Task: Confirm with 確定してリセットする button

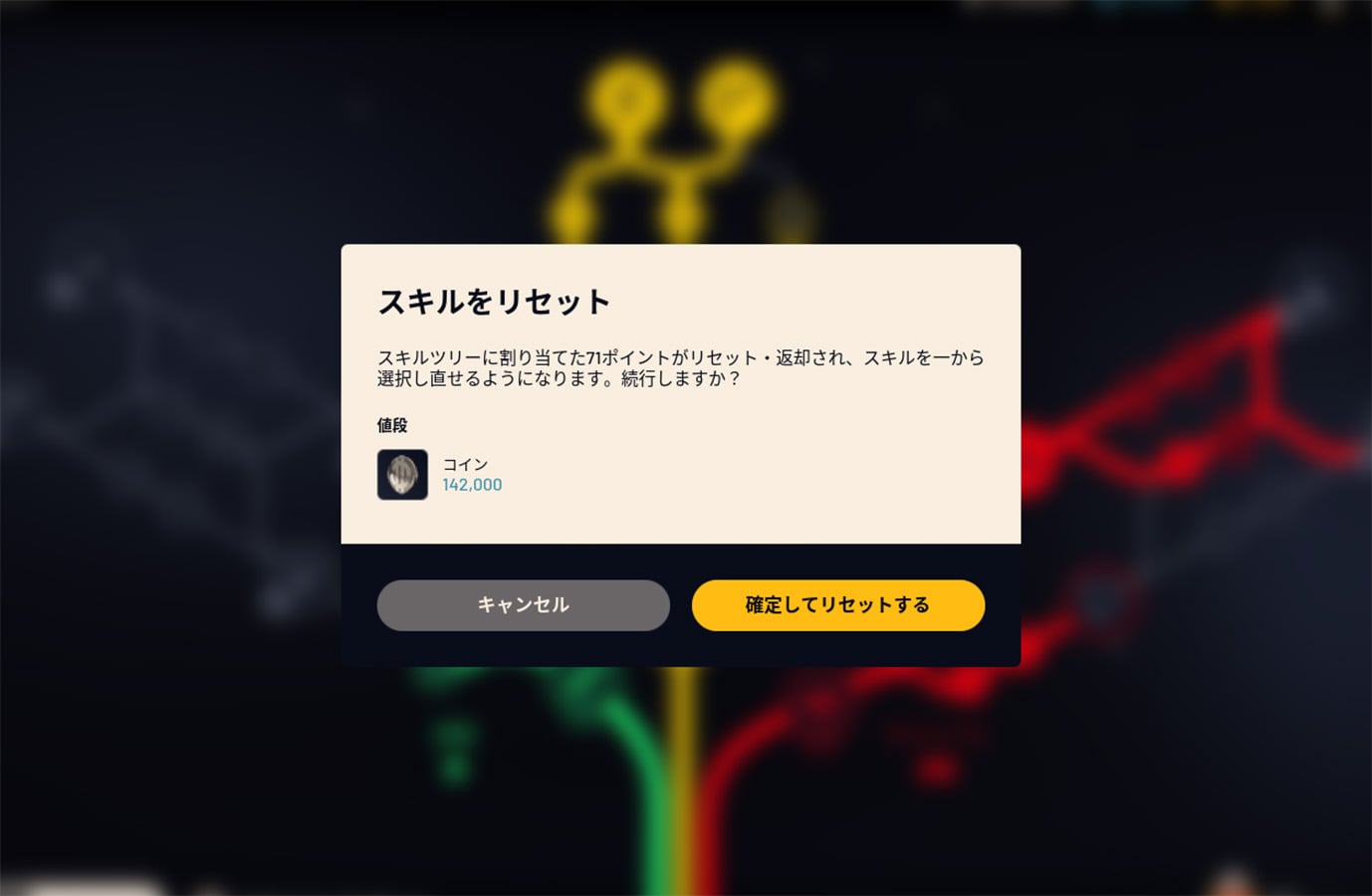Action: coord(837,605)
